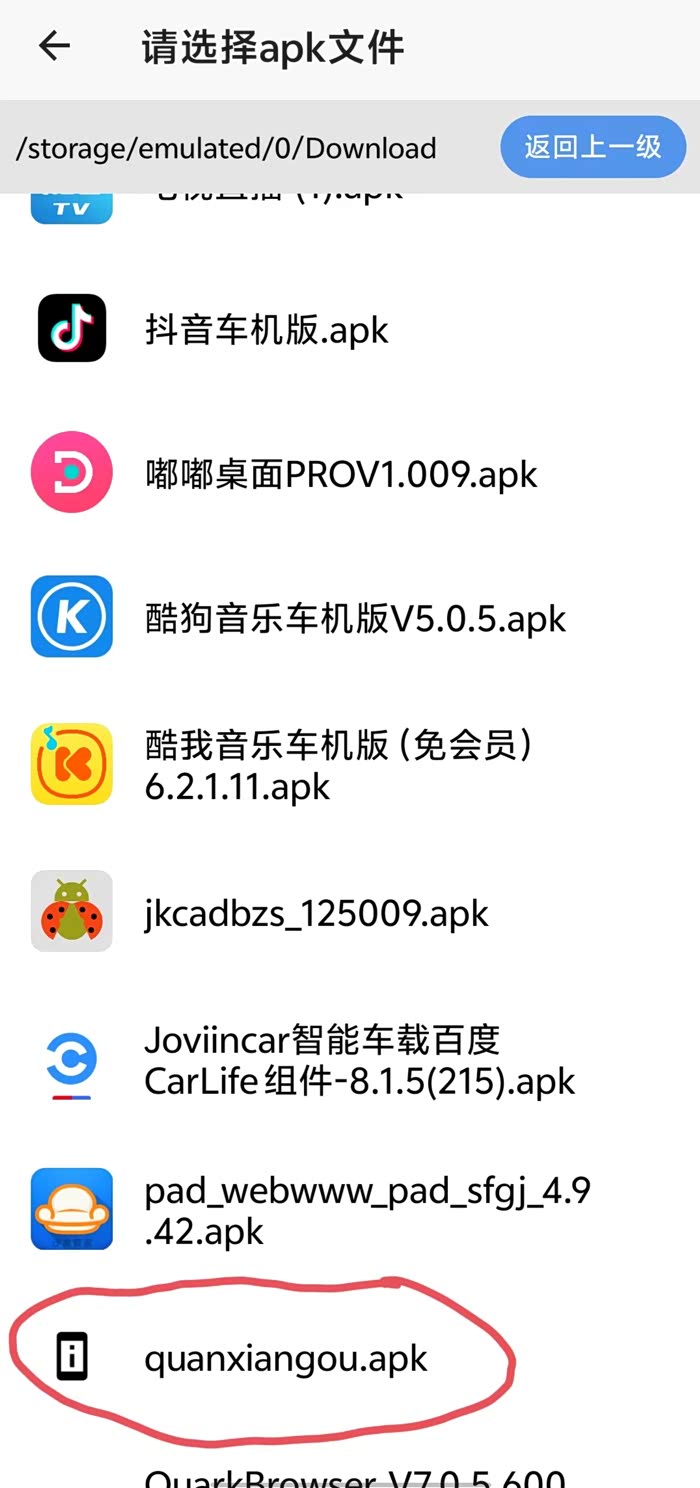
Task: Select the circled quanxiangou.apk file
Action: pos(350,1358)
